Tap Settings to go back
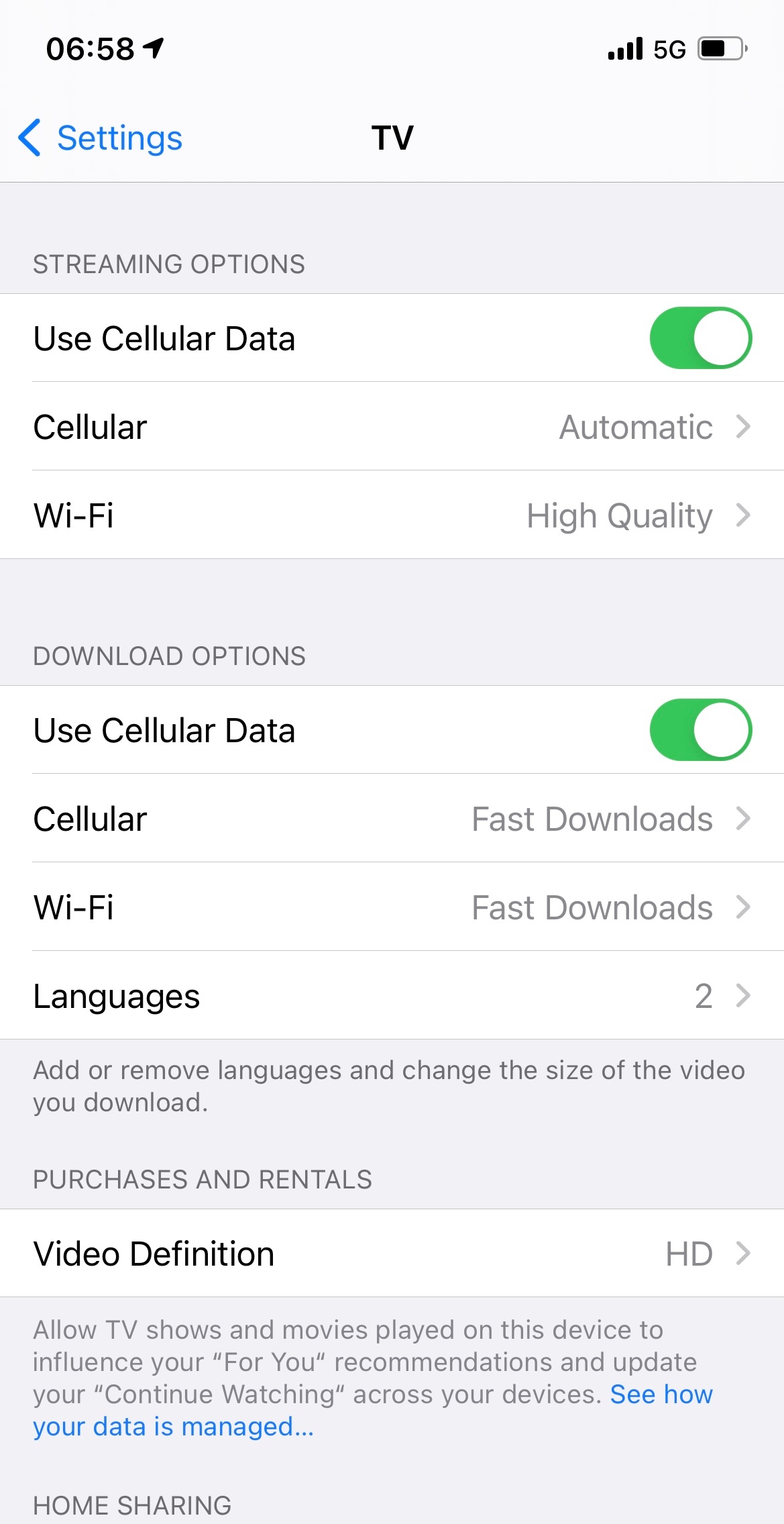The height and width of the screenshot is (1524, 784). pyautogui.click(x=119, y=138)
